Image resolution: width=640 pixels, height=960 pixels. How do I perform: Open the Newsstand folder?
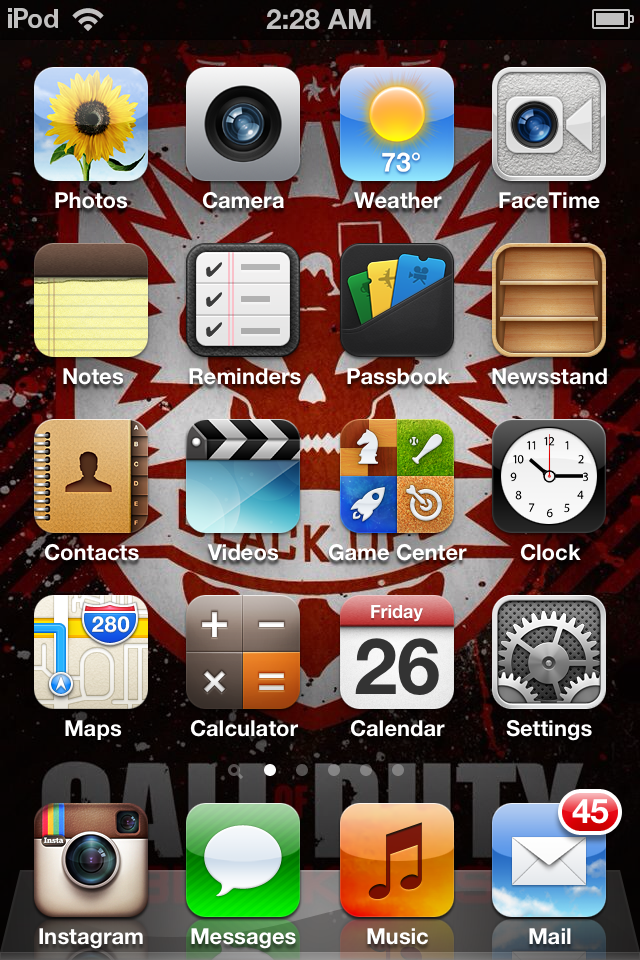pyautogui.click(x=549, y=300)
